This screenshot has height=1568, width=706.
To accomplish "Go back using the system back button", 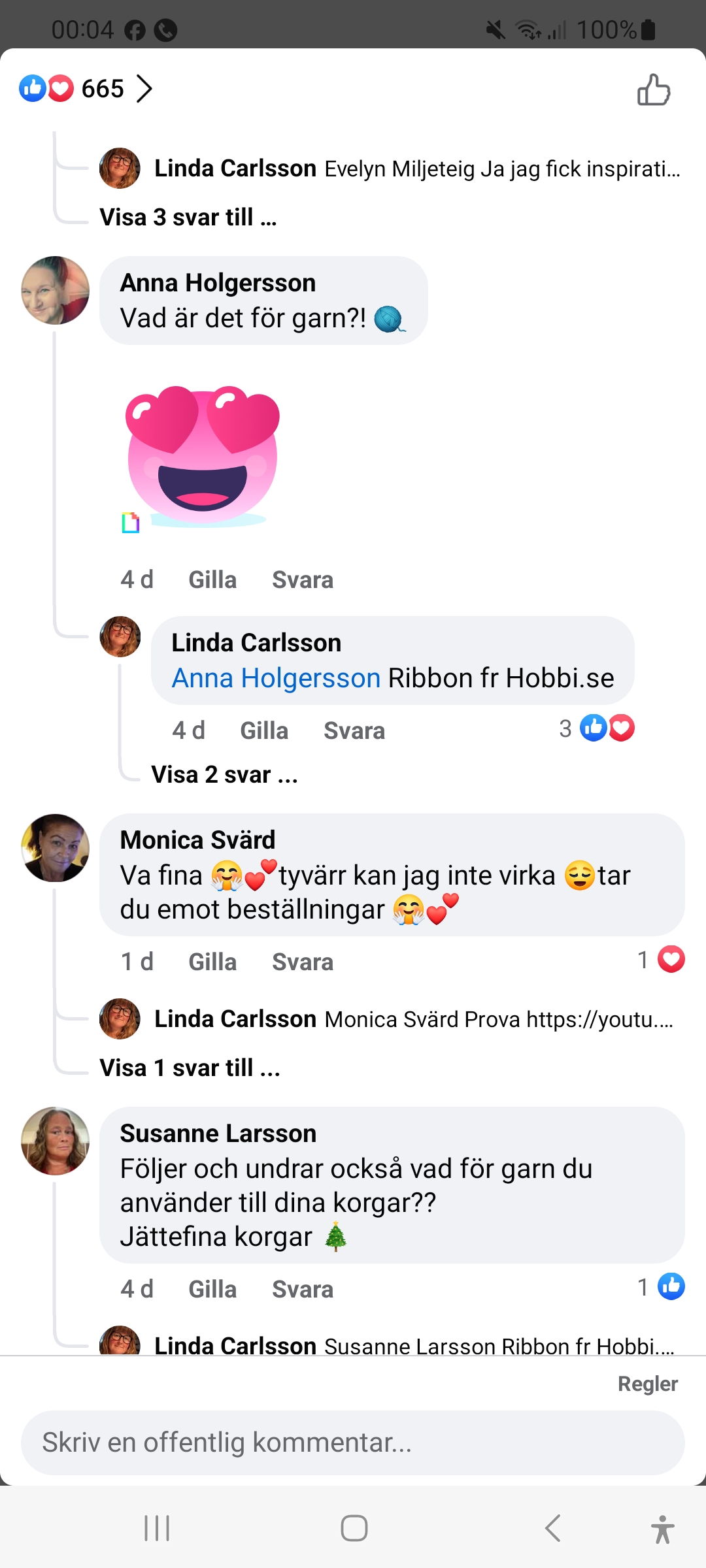I will click(x=552, y=1529).
